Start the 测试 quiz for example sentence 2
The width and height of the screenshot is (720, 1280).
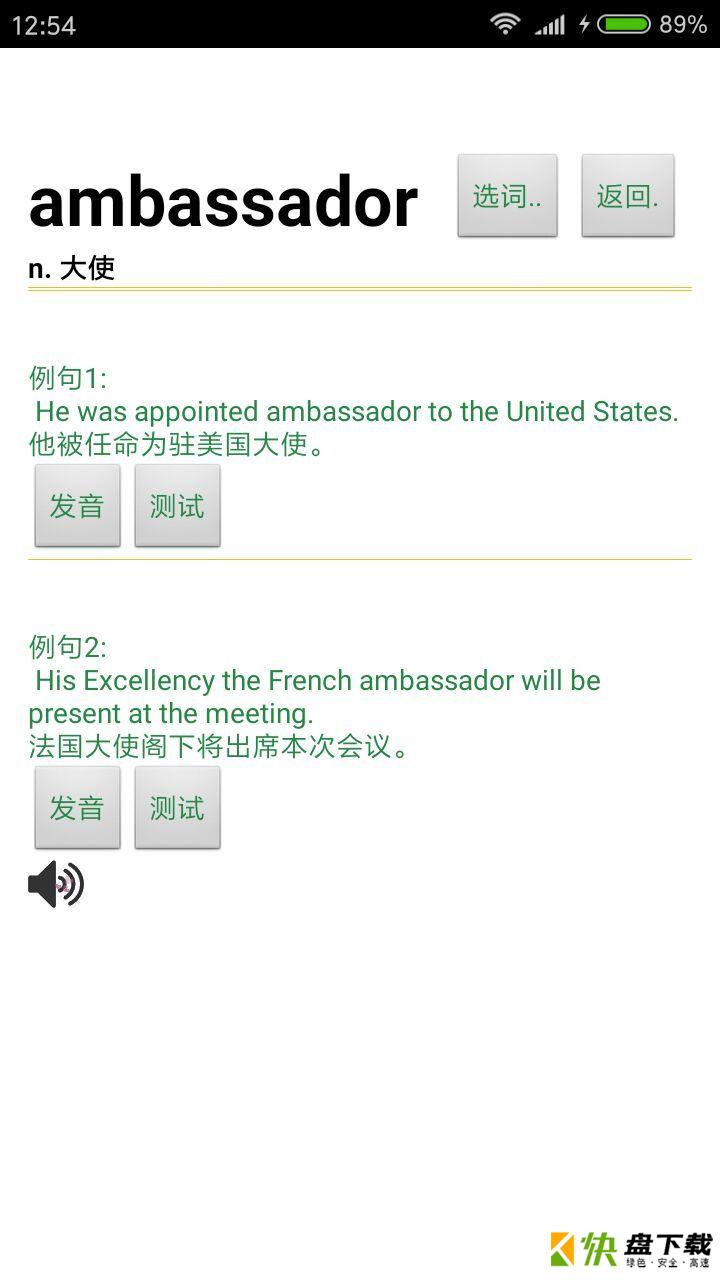pyautogui.click(x=177, y=808)
